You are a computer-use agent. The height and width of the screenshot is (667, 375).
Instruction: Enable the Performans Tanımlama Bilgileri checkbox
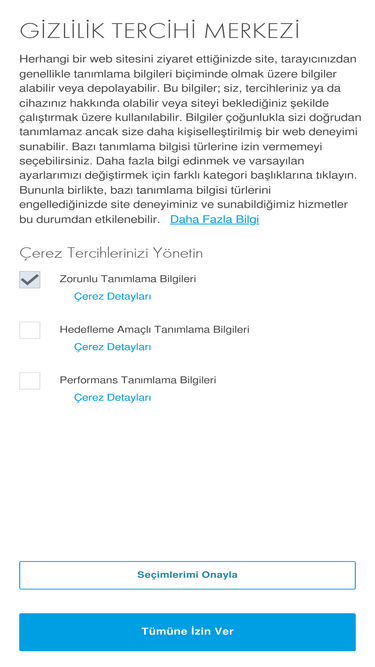click(30, 381)
